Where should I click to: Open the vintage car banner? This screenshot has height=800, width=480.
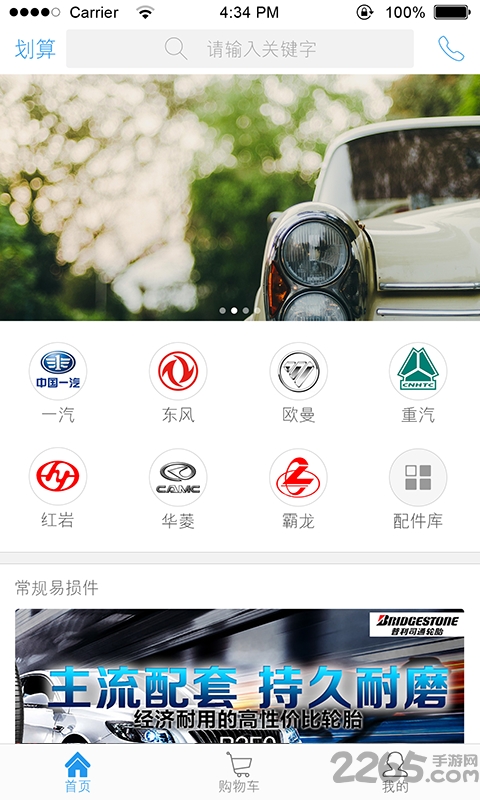tap(240, 198)
